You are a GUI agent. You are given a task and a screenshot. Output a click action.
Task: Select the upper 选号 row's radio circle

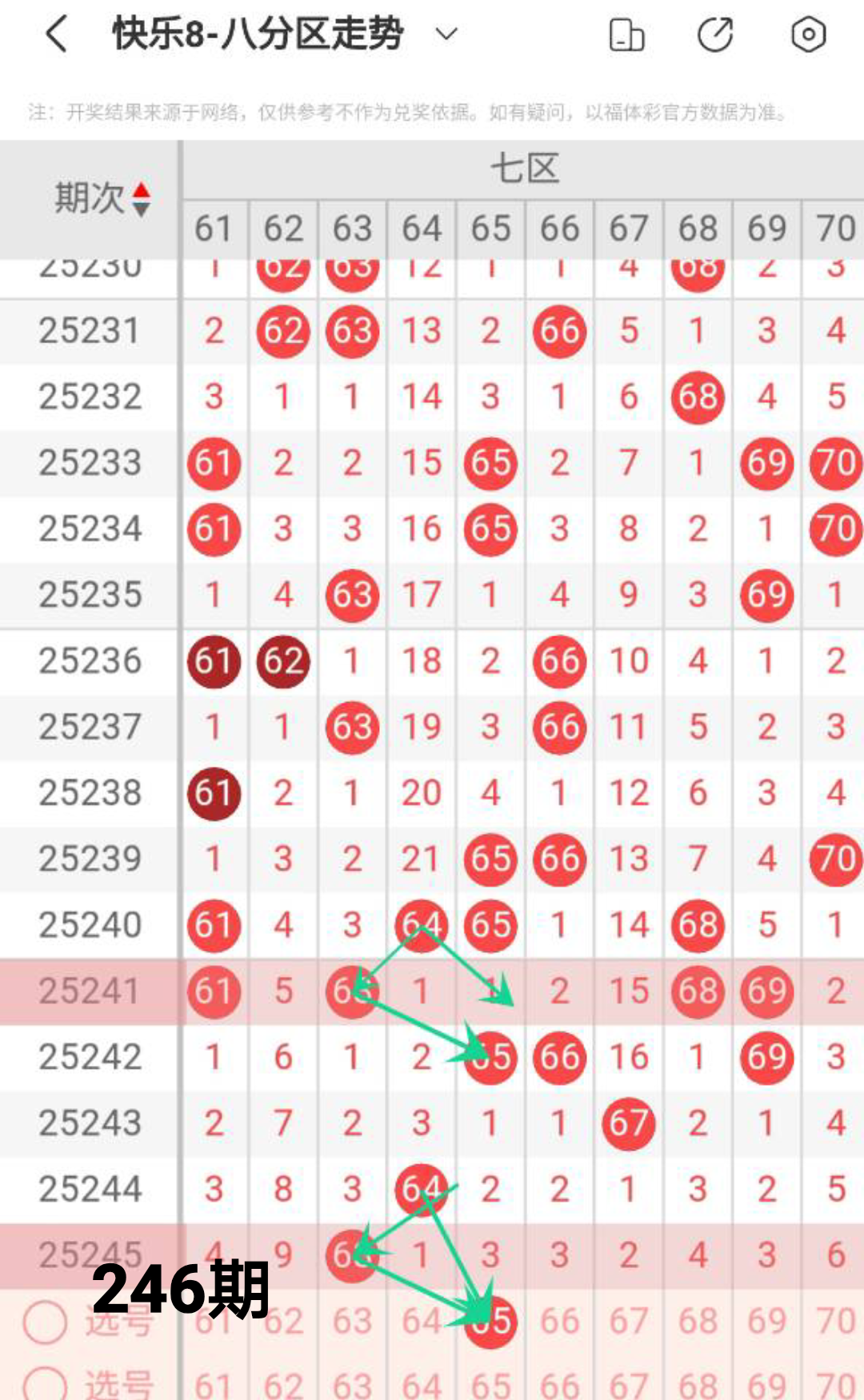point(45,1322)
